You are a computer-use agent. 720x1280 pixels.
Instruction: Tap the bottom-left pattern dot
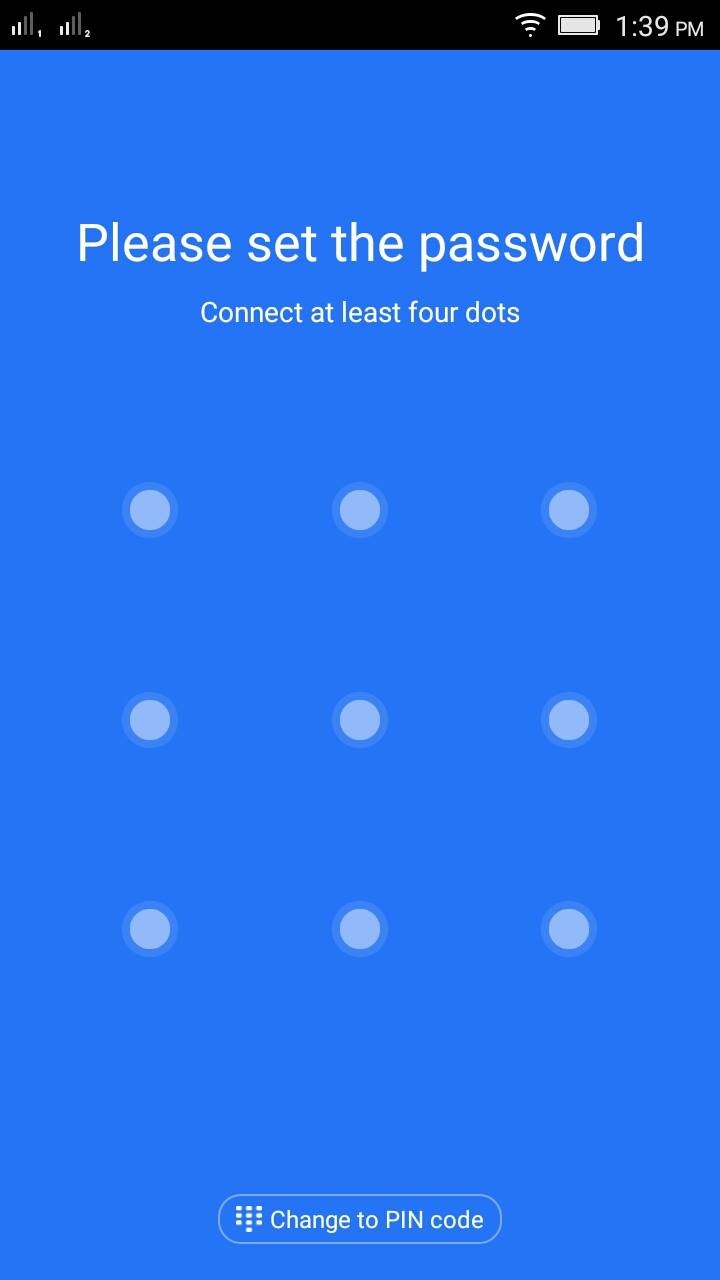[150, 929]
